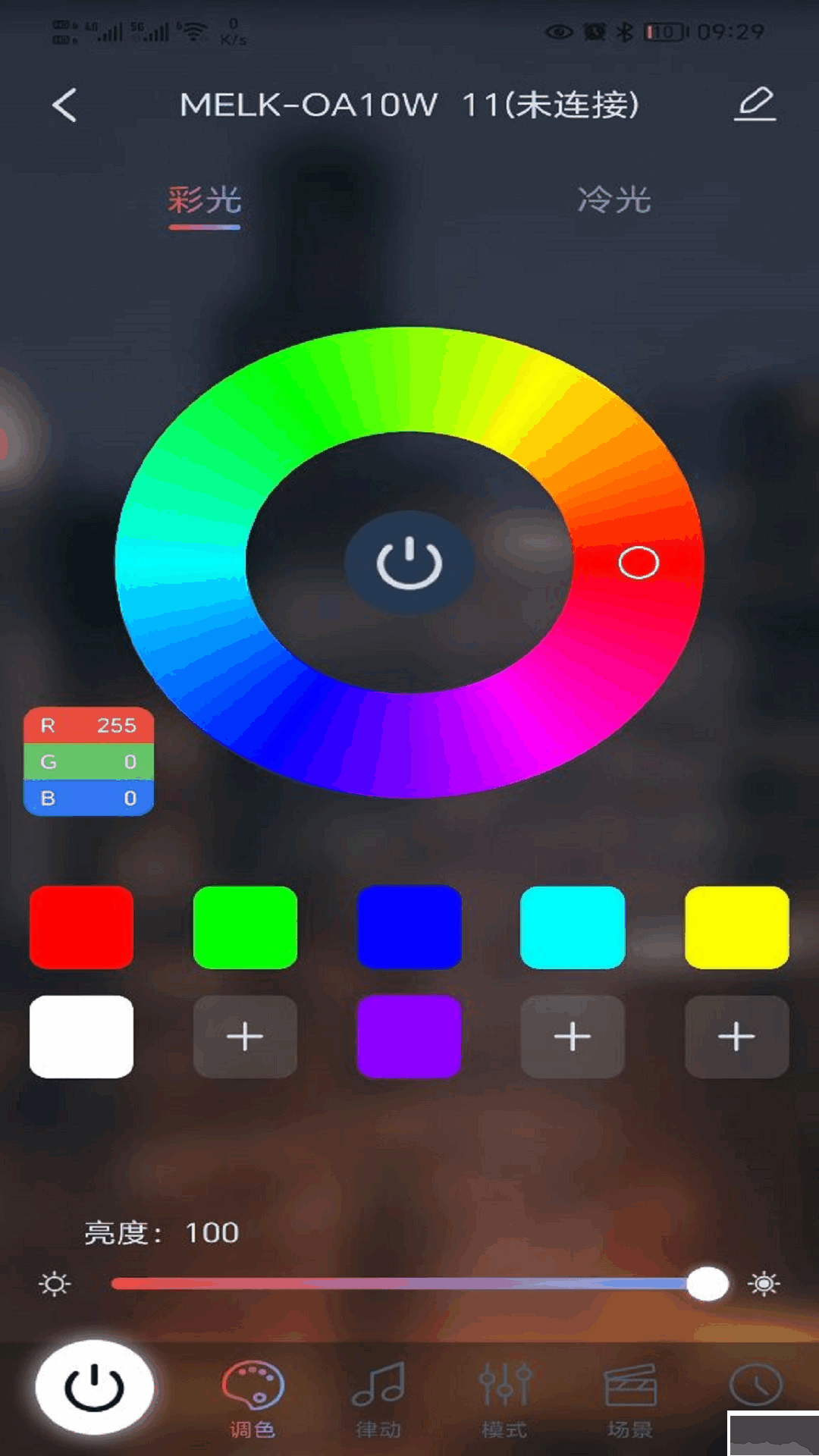Open the 律动 music tab
819x1456 pixels.
click(x=378, y=1400)
